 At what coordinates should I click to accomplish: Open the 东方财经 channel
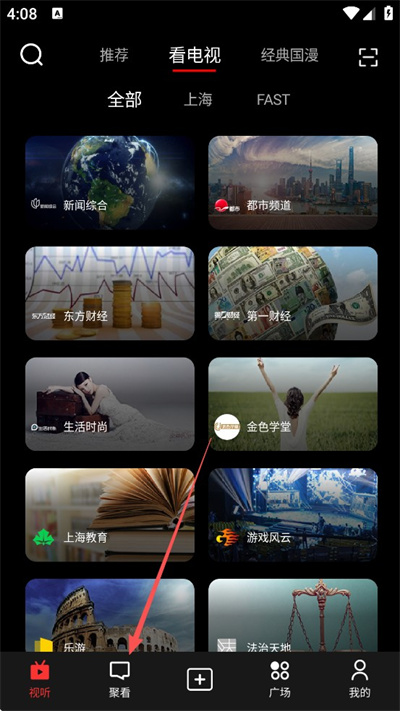tap(110, 293)
